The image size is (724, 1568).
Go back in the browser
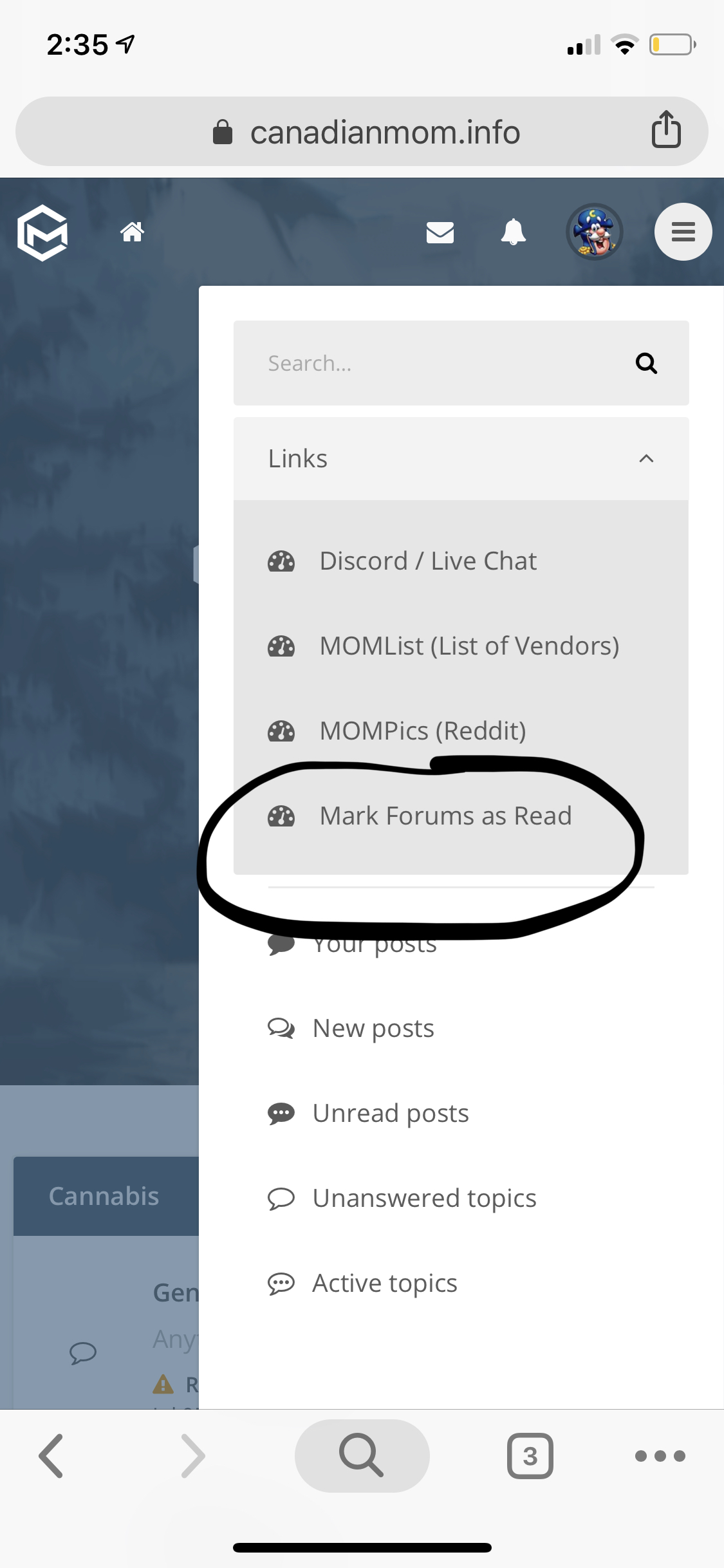click(x=51, y=1456)
